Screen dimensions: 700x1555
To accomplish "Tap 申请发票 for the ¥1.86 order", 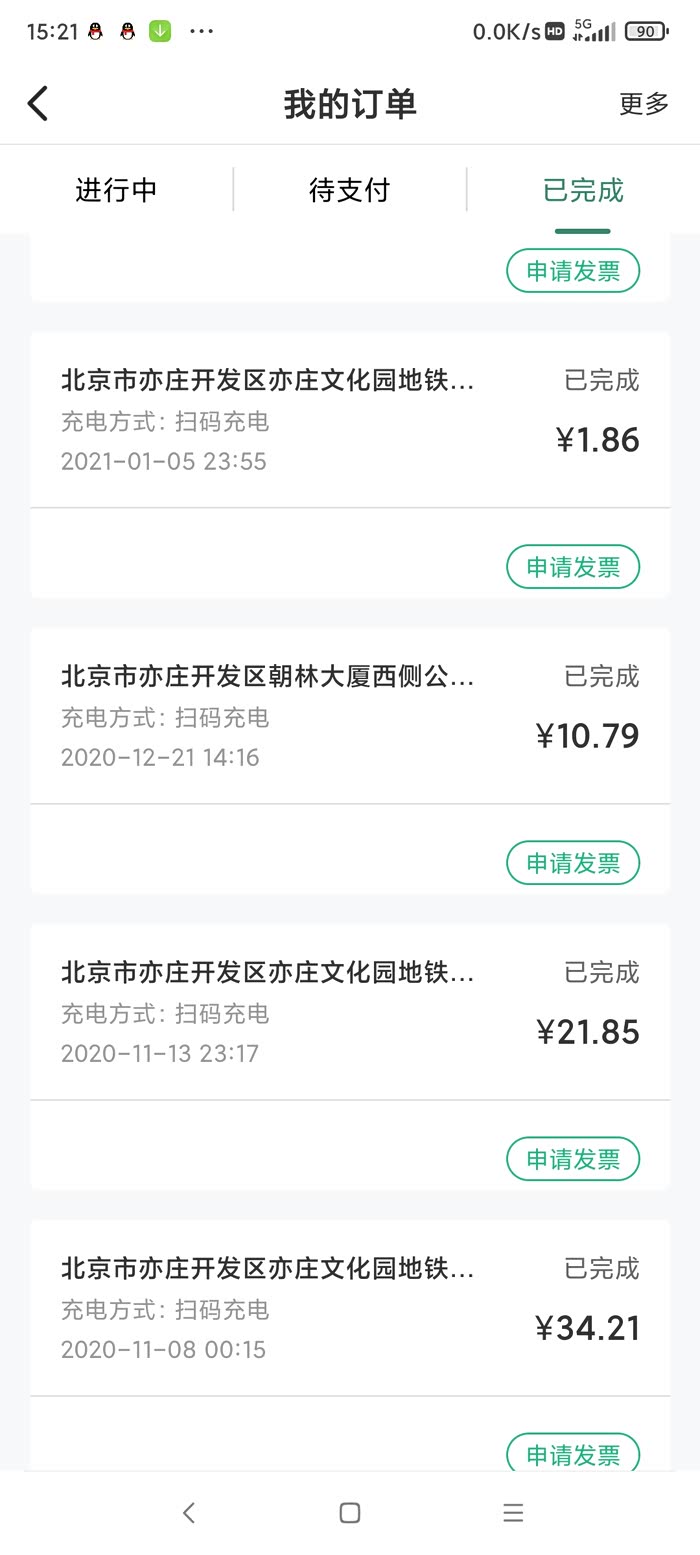I will point(573,567).
